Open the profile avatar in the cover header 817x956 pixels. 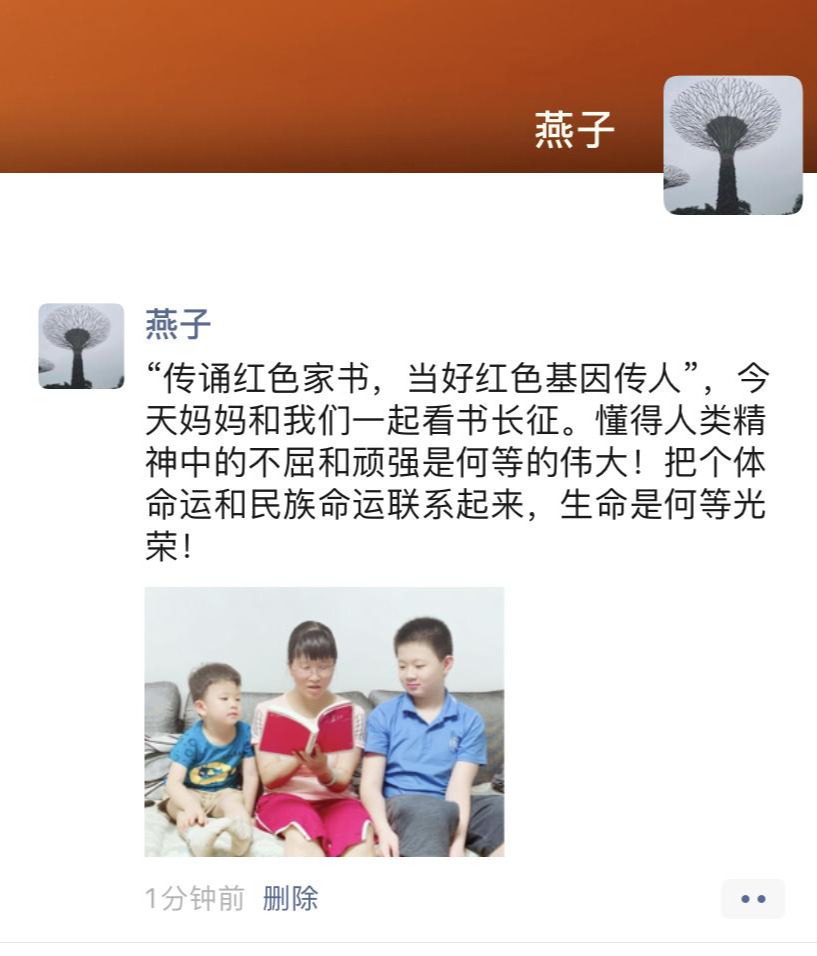(732, 145)
